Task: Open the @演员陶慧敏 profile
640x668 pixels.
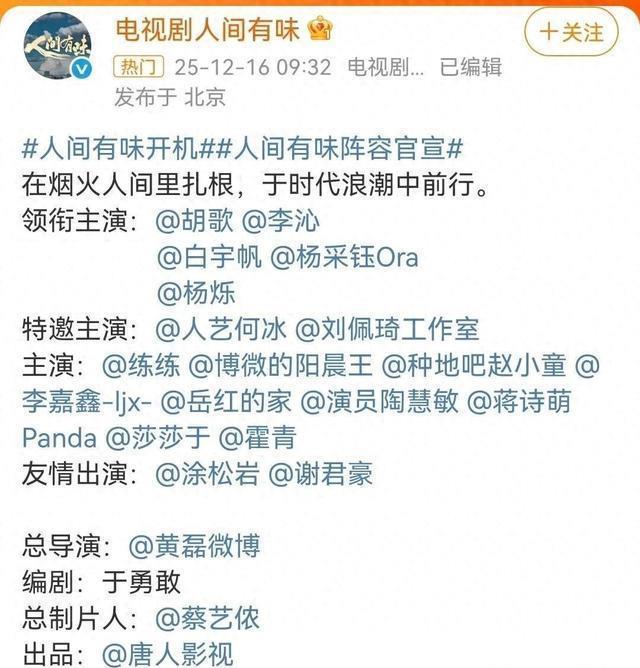Action: [x=379, y=401]
